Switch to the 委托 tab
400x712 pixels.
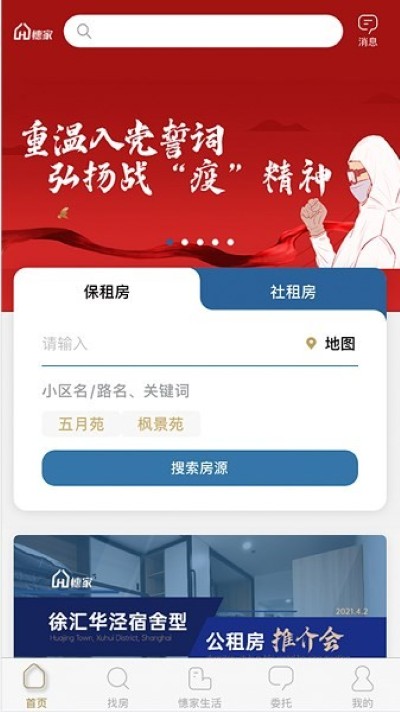tap(281, 685)
